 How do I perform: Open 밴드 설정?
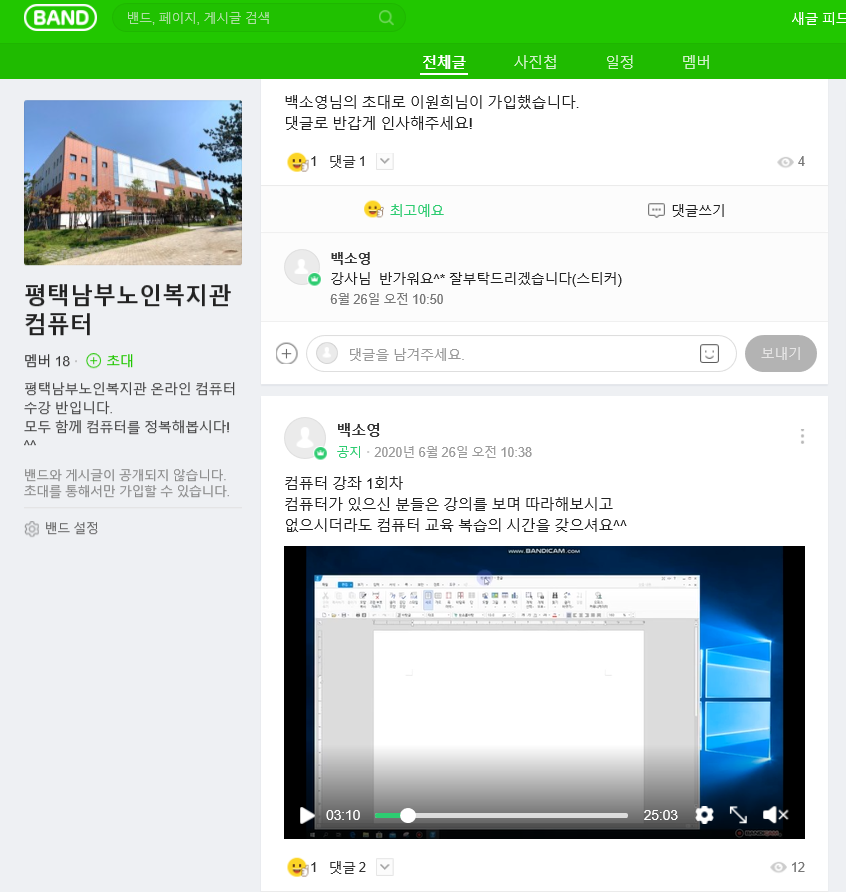point(62,528)
